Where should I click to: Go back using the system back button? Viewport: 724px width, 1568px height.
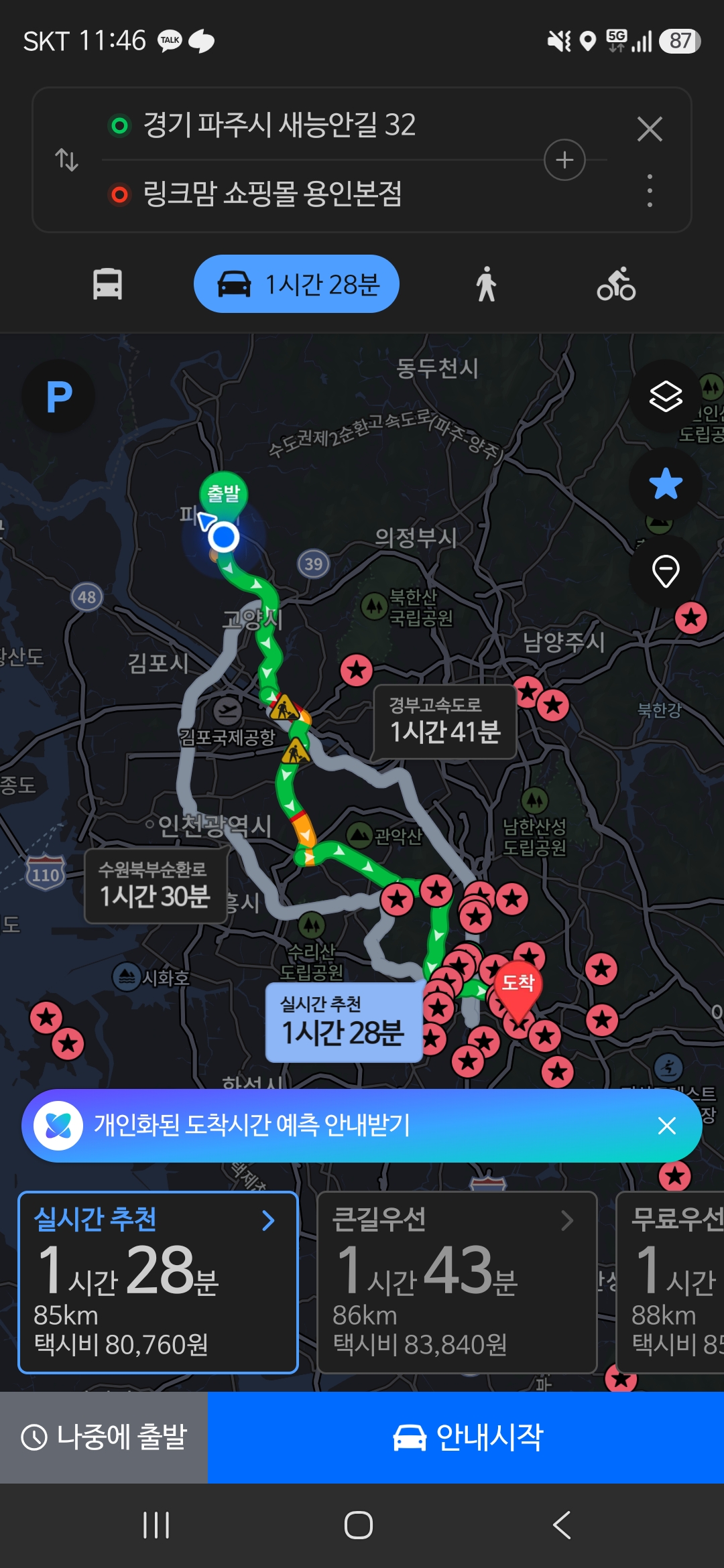point(562,1525)
